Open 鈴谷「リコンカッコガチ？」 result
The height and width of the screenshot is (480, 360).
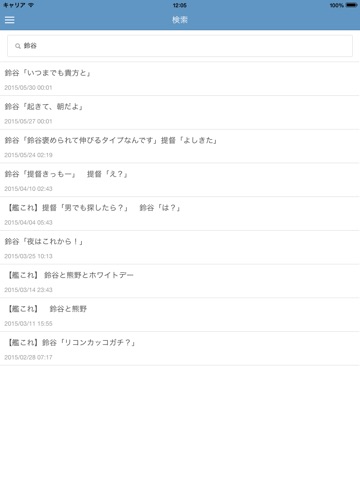pyautogui.click(x=180, y=348)
